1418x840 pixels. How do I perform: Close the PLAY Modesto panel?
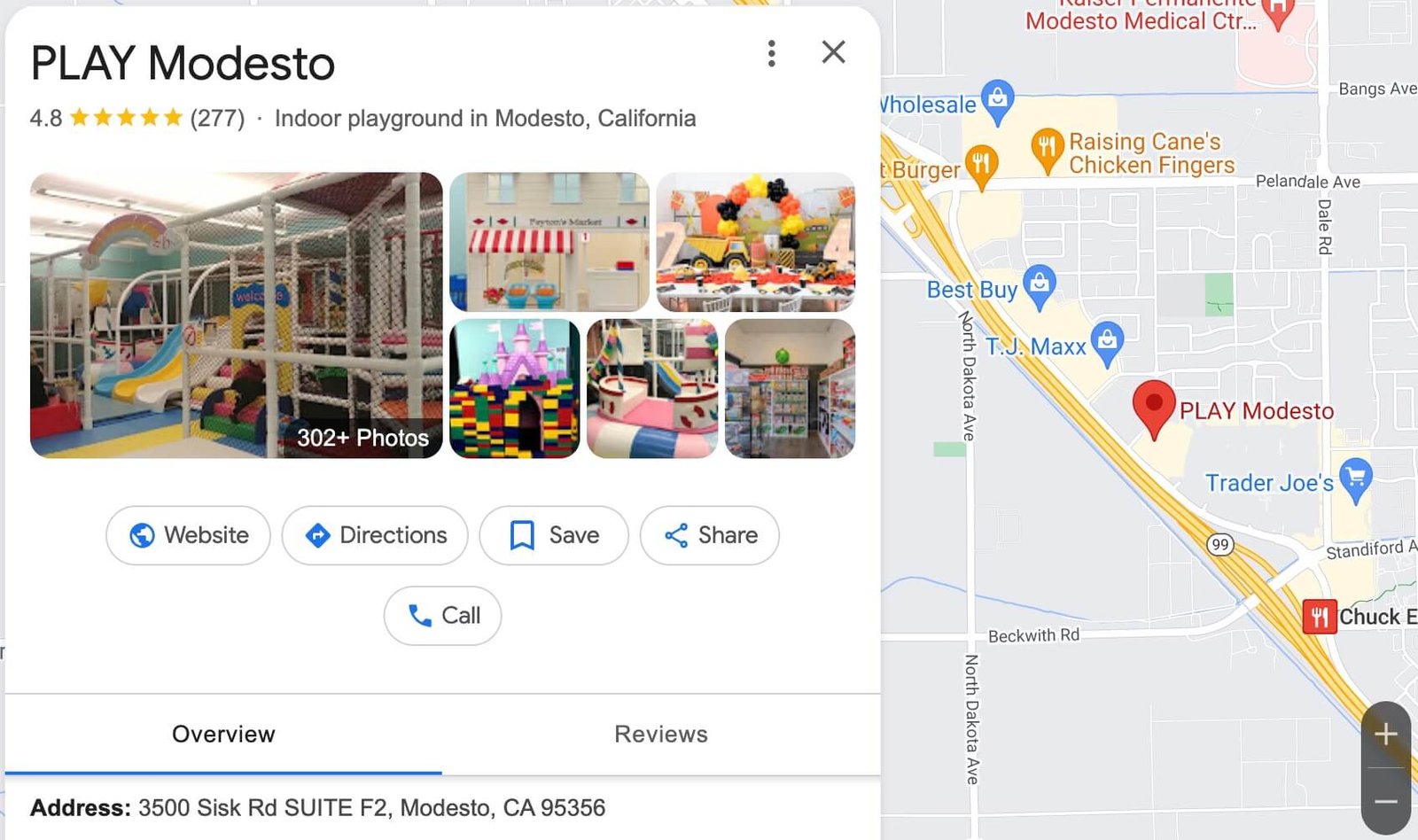pyautogui.click(x=833, y=52)
